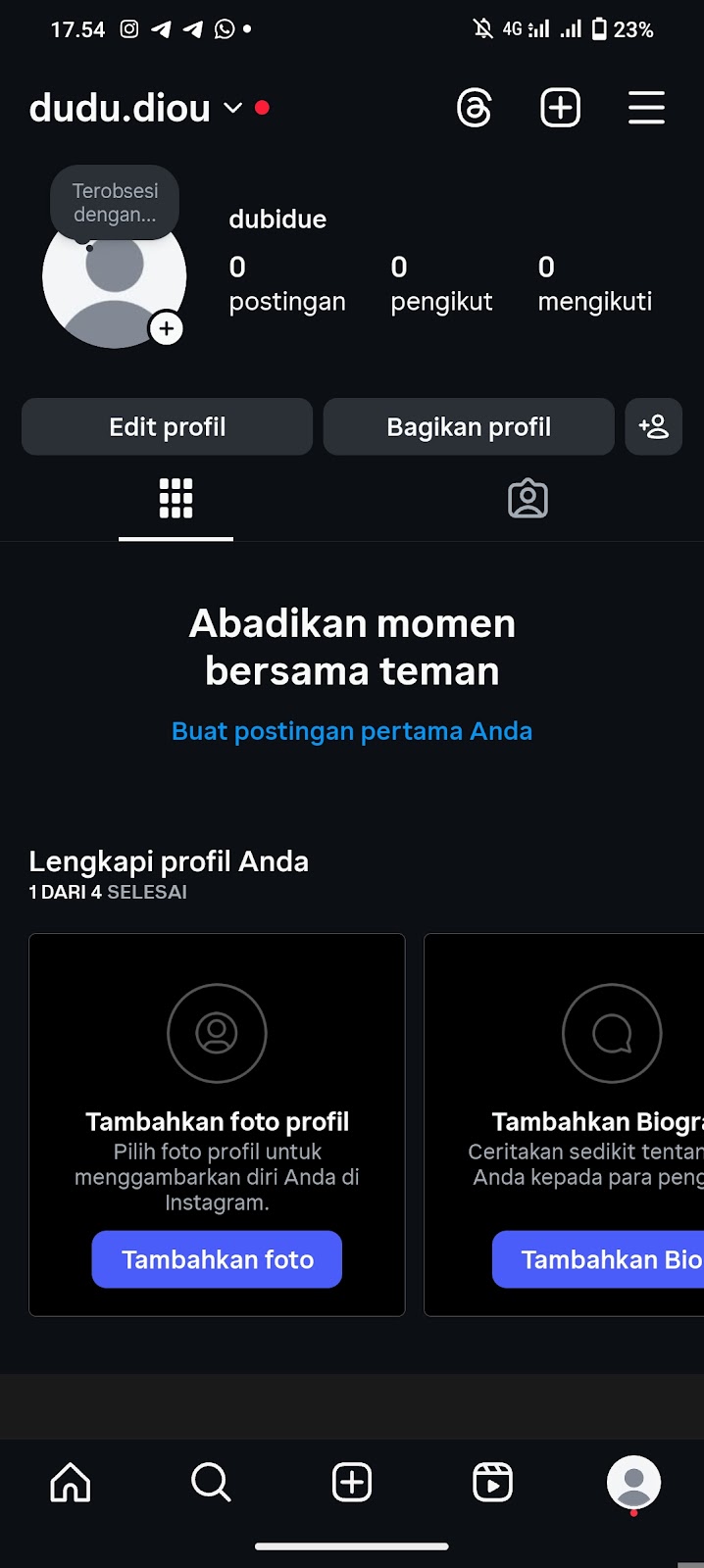Tap Bagikan profil button
704x1568 pixels.
pos(469,427)
